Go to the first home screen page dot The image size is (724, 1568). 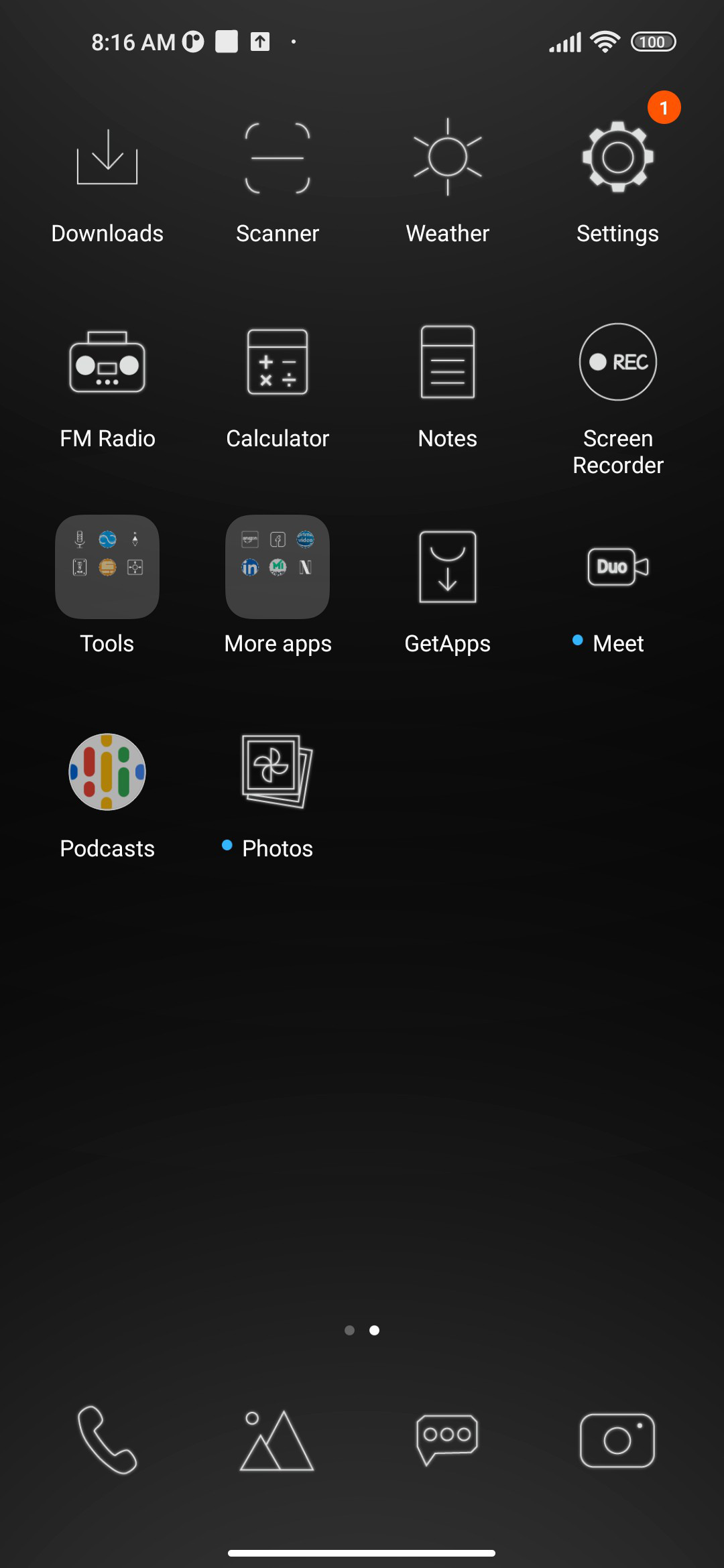pos(349,1330)
